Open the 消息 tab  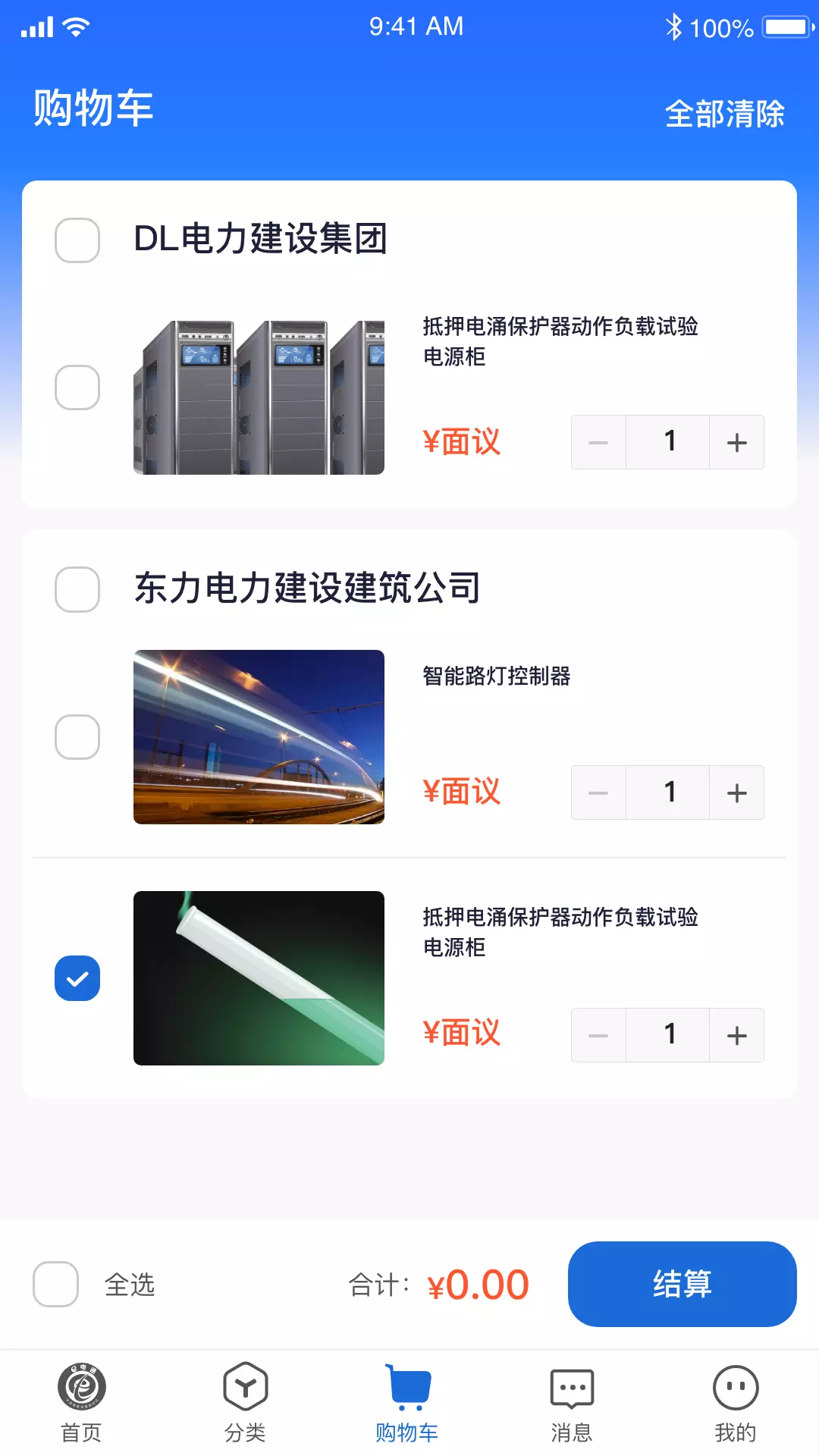pos(572,1403)
